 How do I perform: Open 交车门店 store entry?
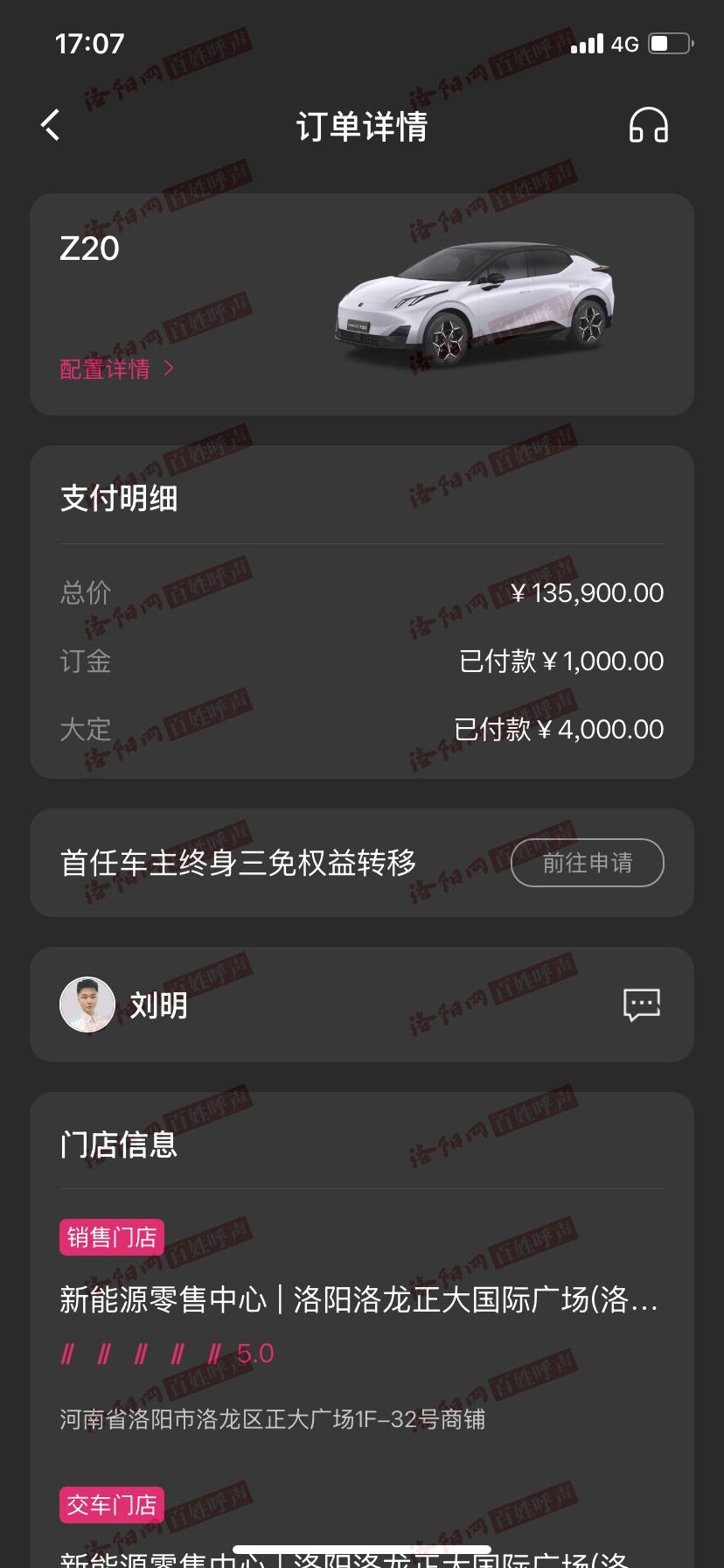point(359,1556)
